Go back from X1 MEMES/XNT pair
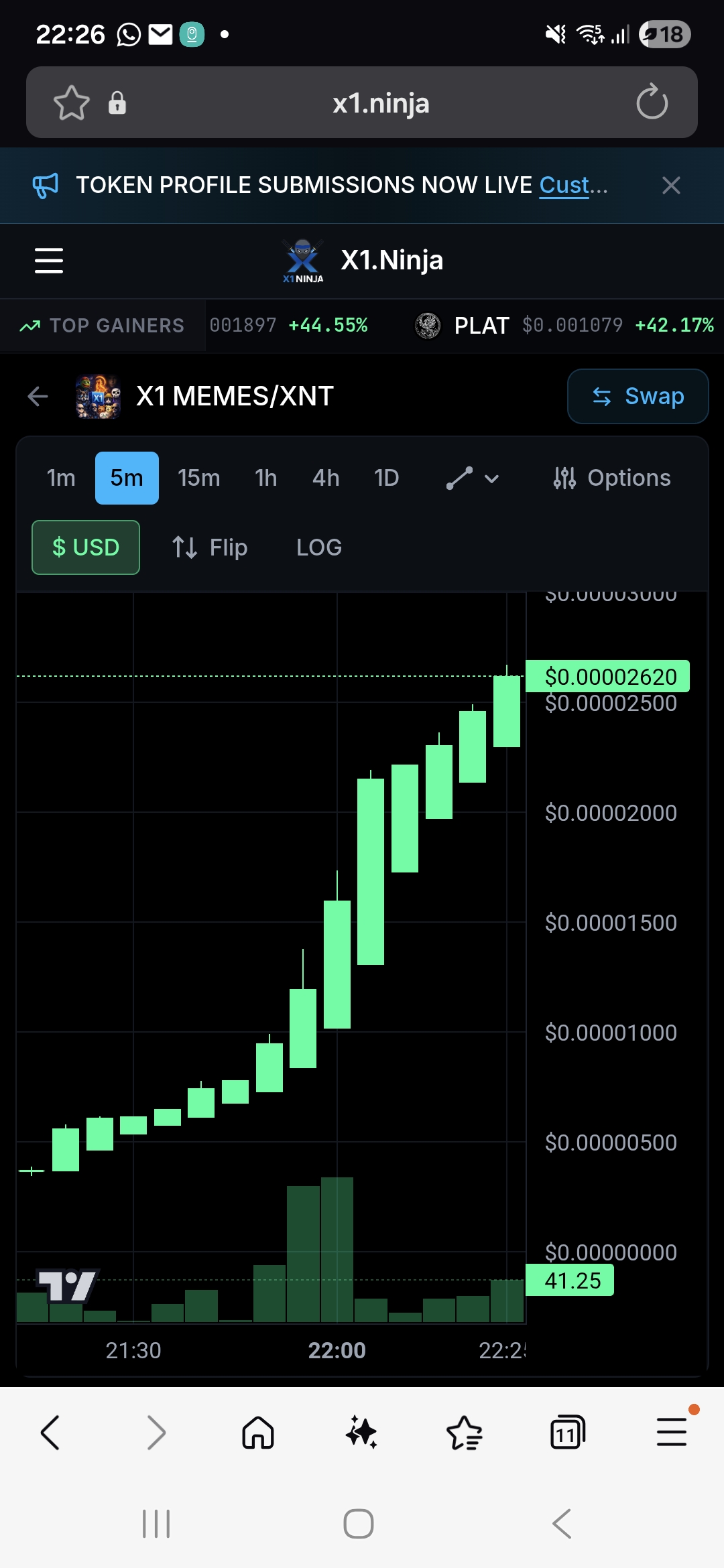This screenshot has height=1568, width=724. click(38, 397)
